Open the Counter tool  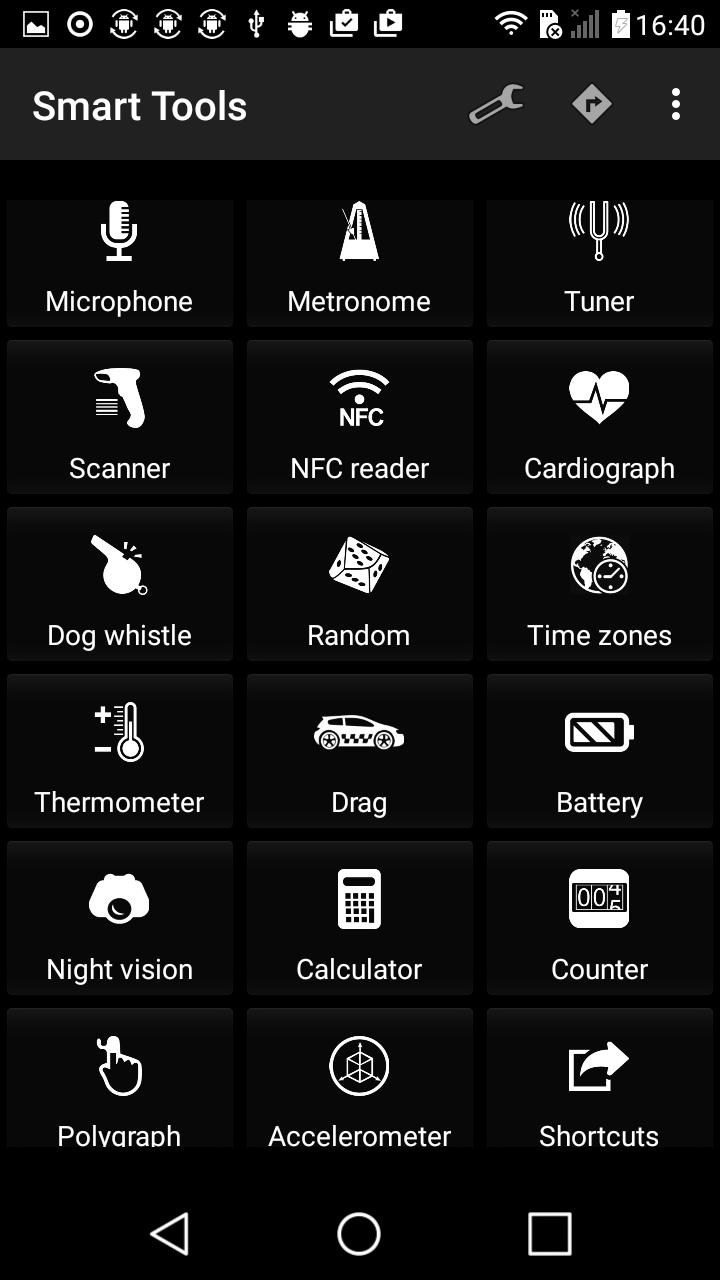click(599, 917)
